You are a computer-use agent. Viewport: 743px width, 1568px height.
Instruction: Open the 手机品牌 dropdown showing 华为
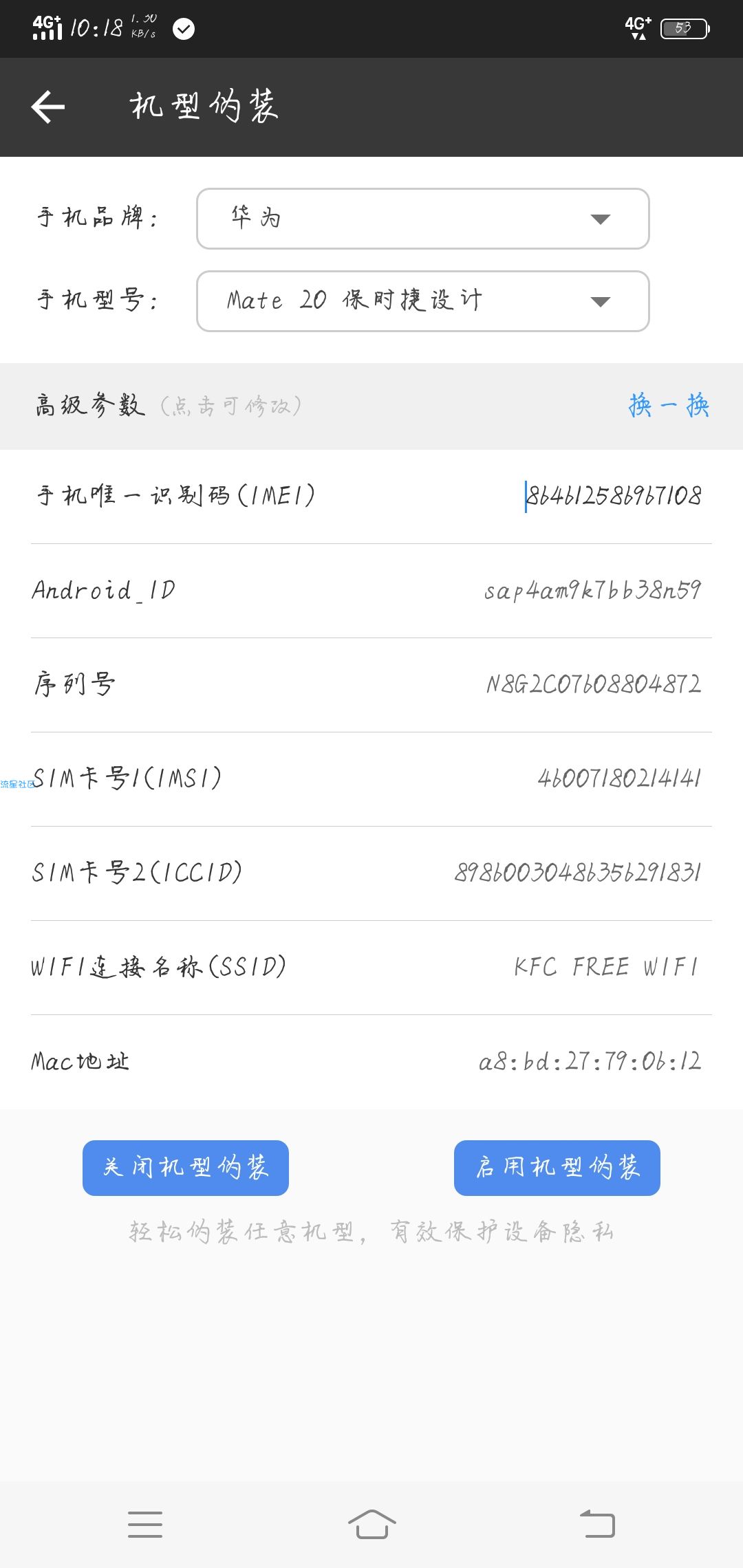pyautogui.click(x=423, y=219)
